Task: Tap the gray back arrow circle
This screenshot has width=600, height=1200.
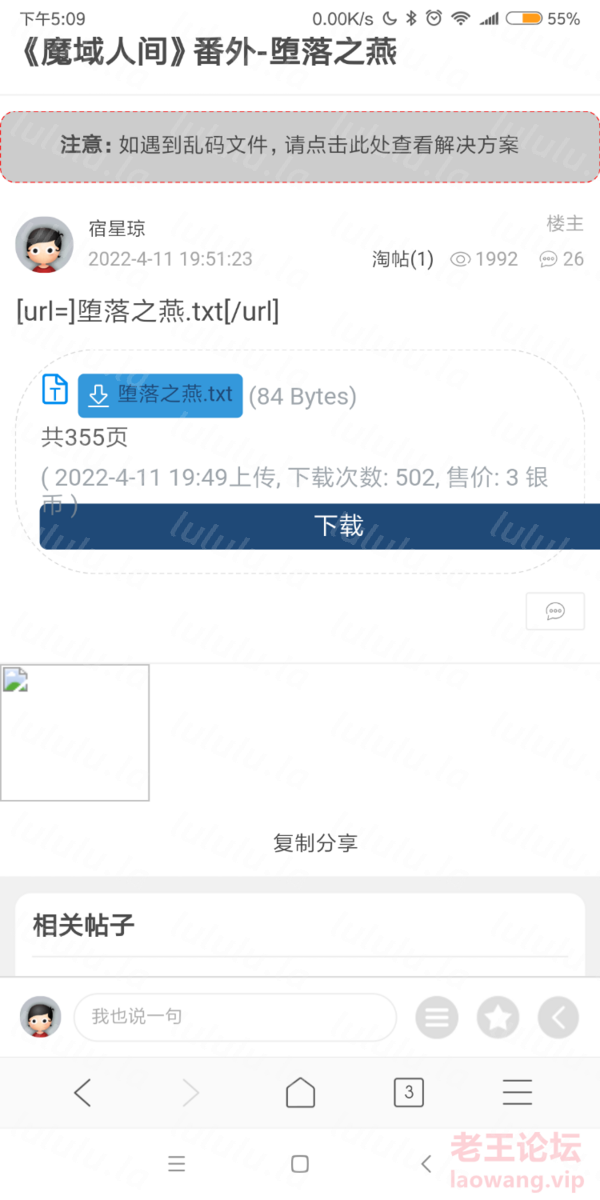Action: pyautogui.click(x=558, y=1018)
